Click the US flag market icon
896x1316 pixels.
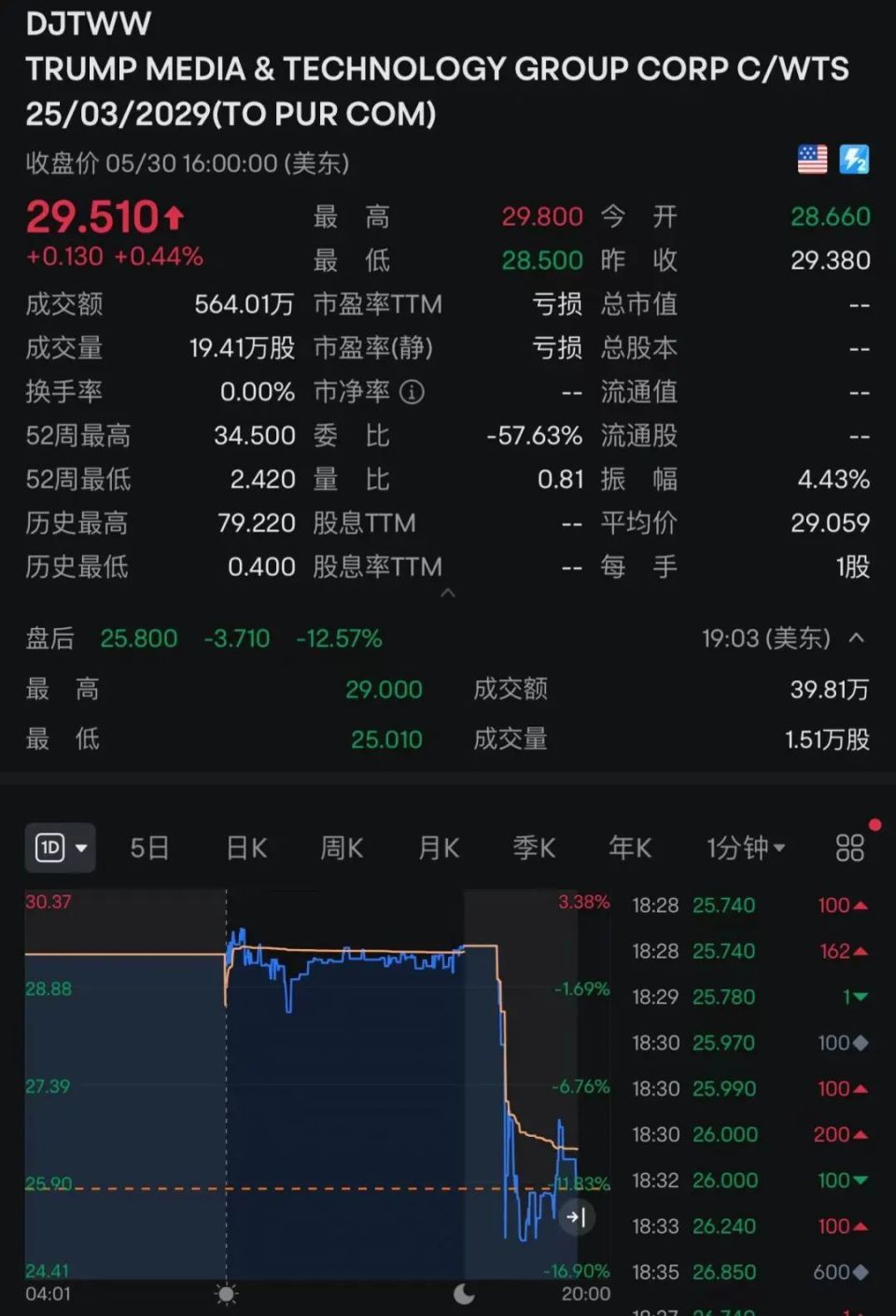(811, 159)
